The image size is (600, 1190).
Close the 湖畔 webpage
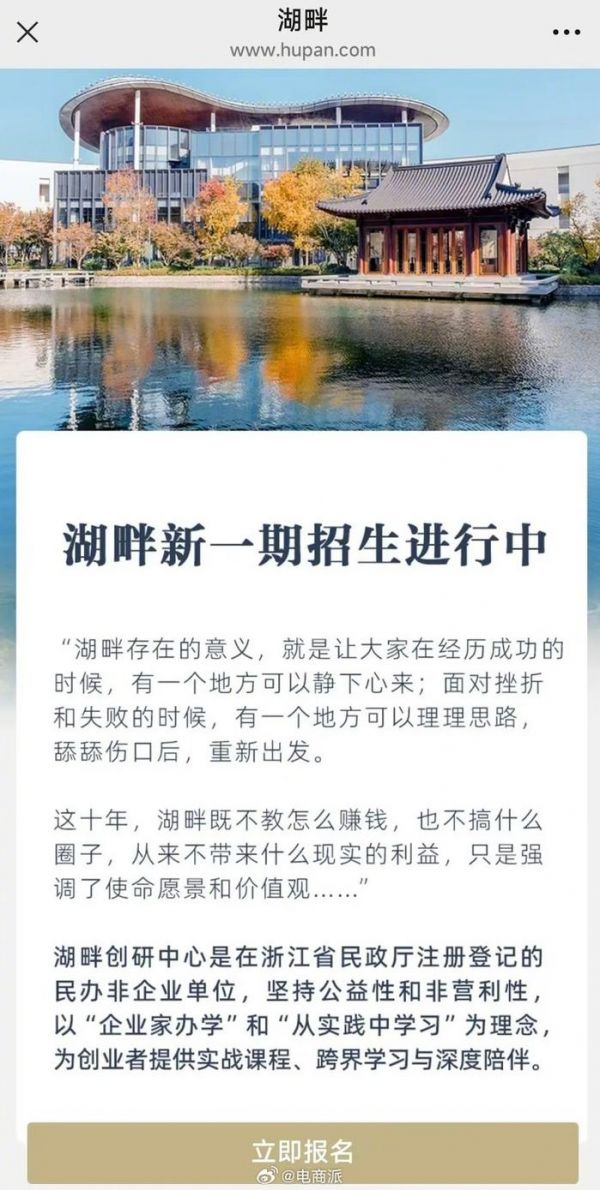[28, 32]
